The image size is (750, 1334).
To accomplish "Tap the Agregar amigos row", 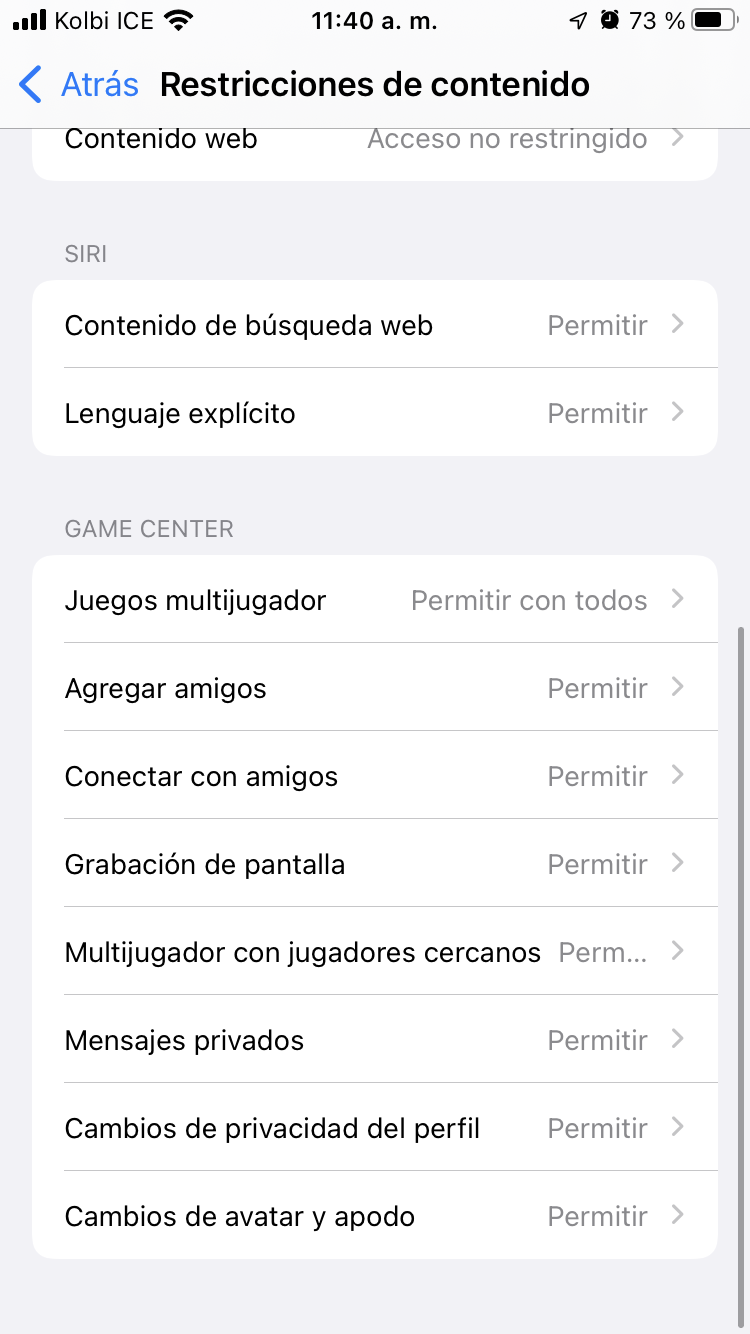I will [x=374, y=688].
